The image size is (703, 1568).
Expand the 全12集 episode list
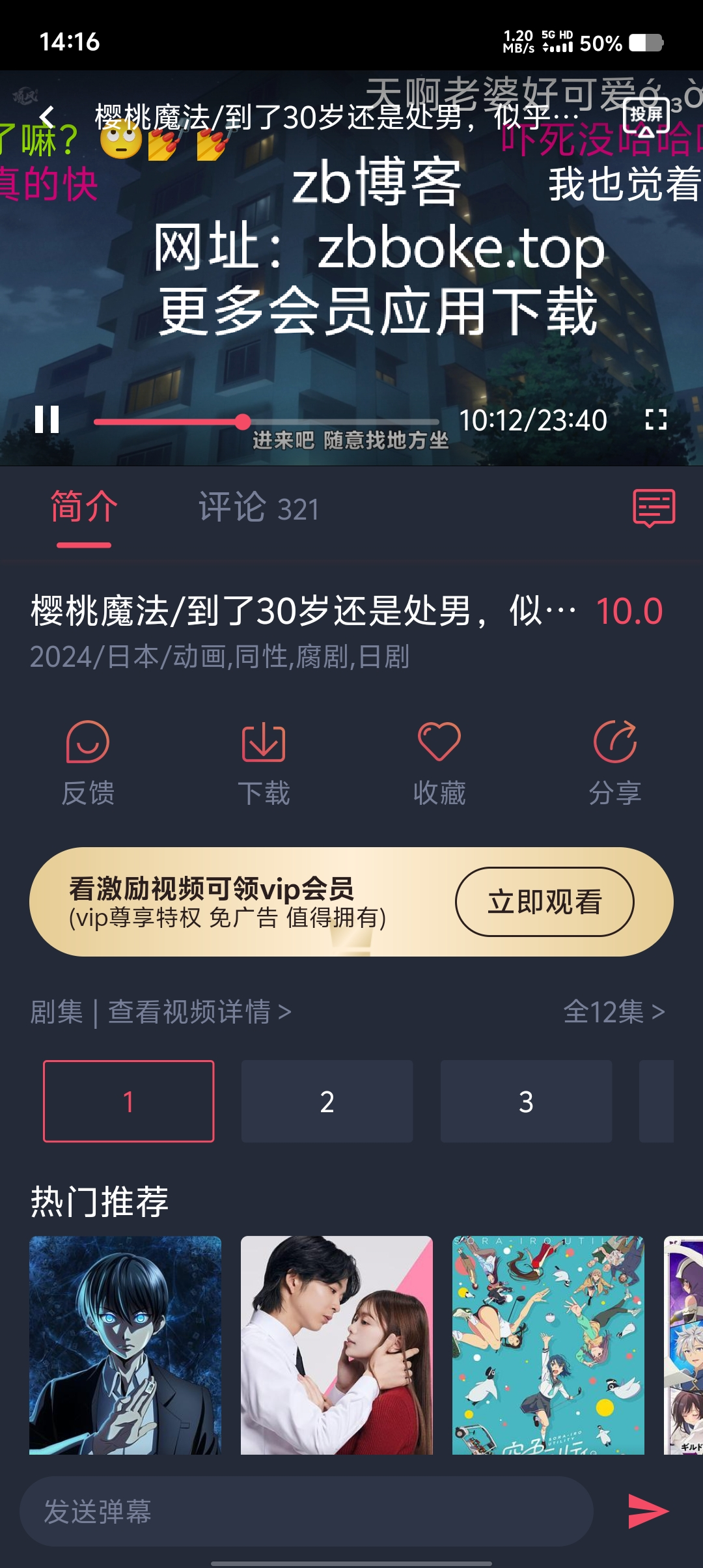tap(614, 1012)
